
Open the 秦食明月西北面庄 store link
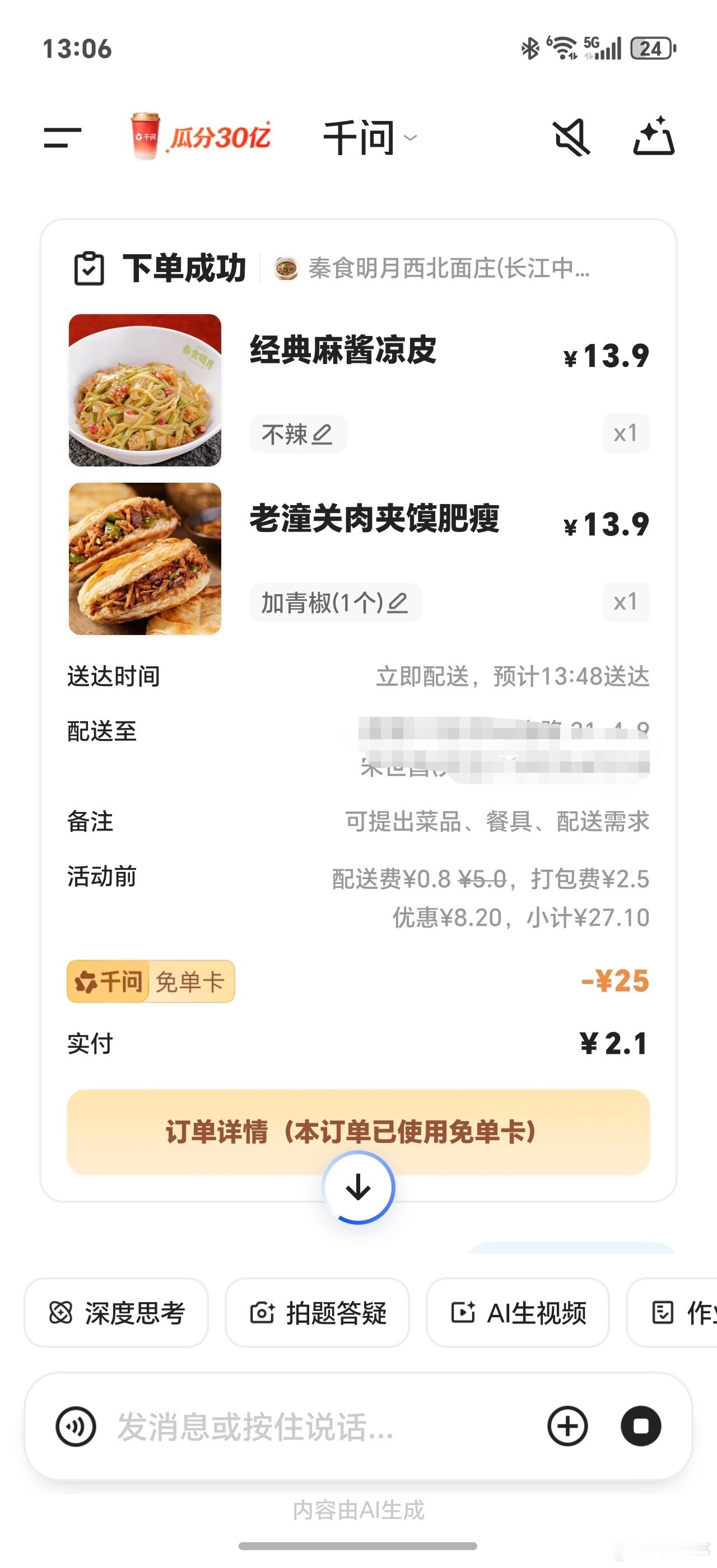(432, 268)
